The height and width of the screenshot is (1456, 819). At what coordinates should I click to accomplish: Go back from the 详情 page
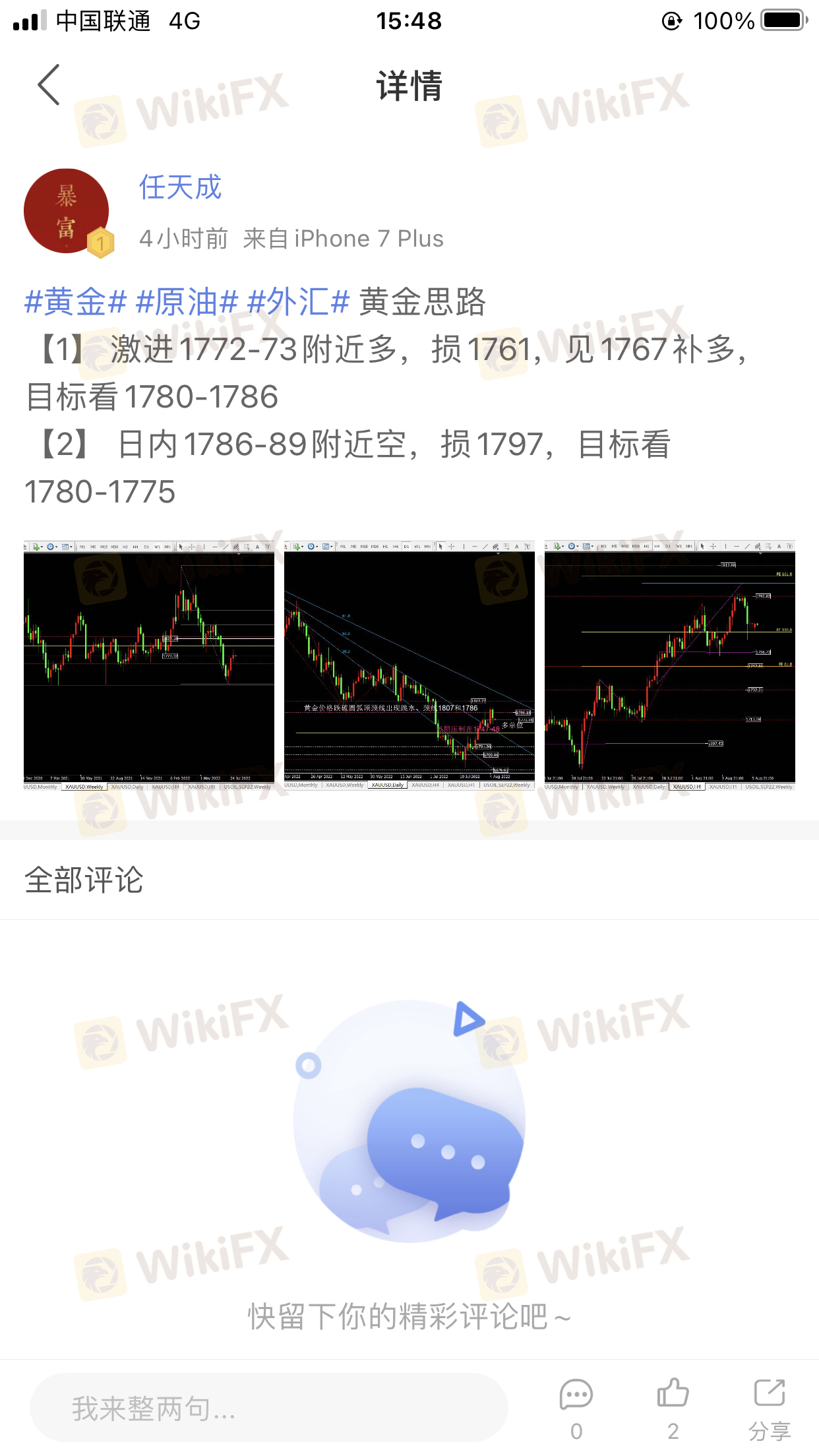pos(49,85)
